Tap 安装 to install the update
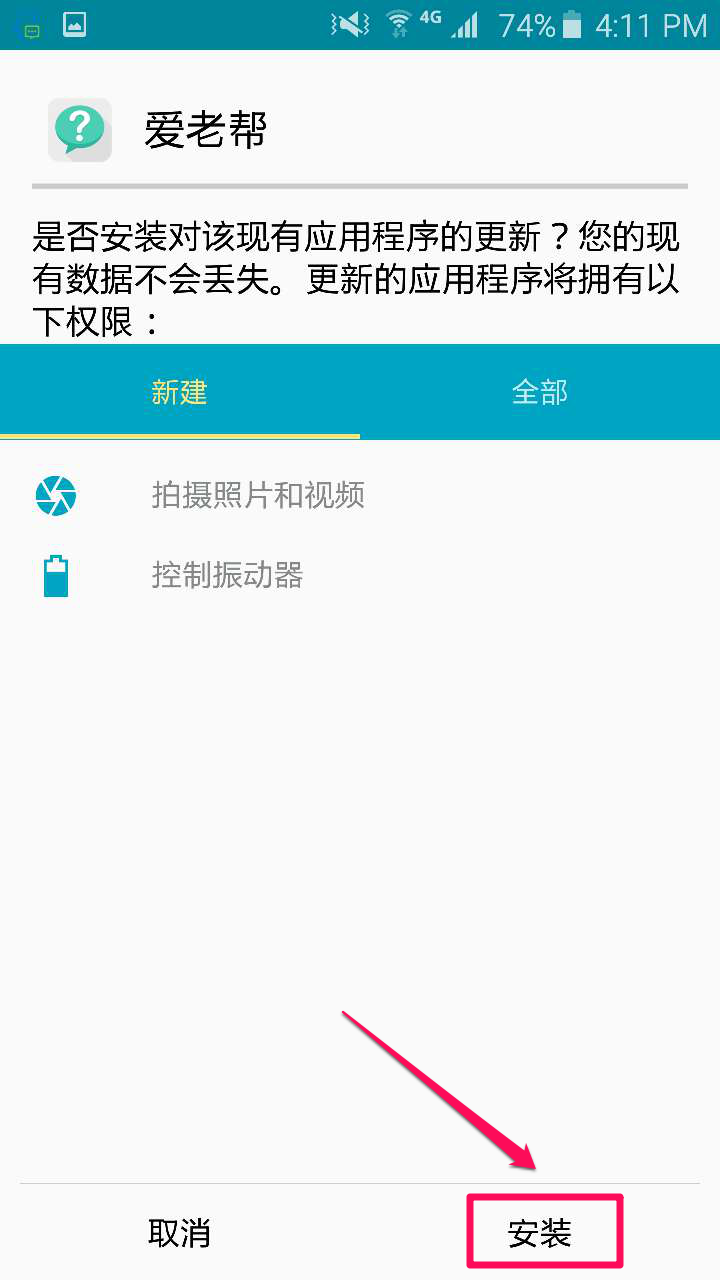The image size is (720, 1280). point(540,1233)
